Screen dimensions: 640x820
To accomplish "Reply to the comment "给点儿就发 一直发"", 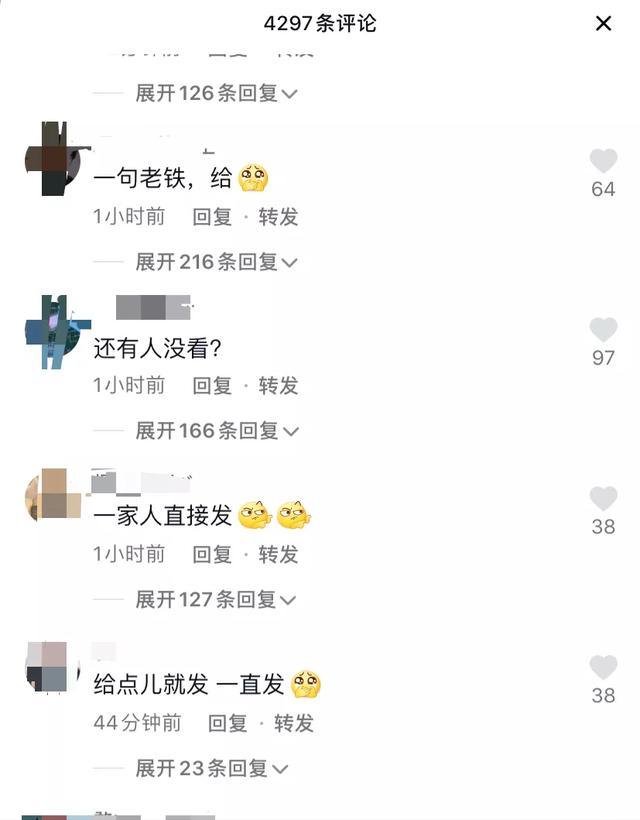I will coord(227,723).
